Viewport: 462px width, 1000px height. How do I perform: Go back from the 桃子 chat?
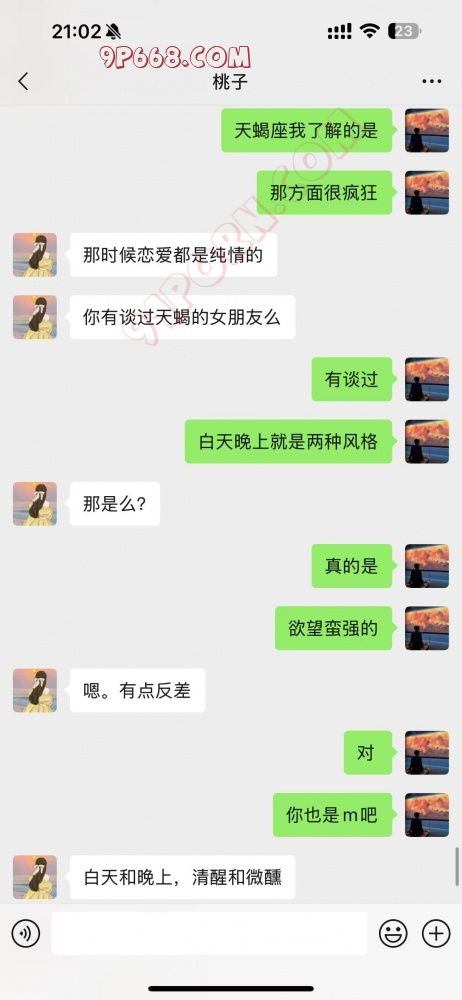pos(24,81)
